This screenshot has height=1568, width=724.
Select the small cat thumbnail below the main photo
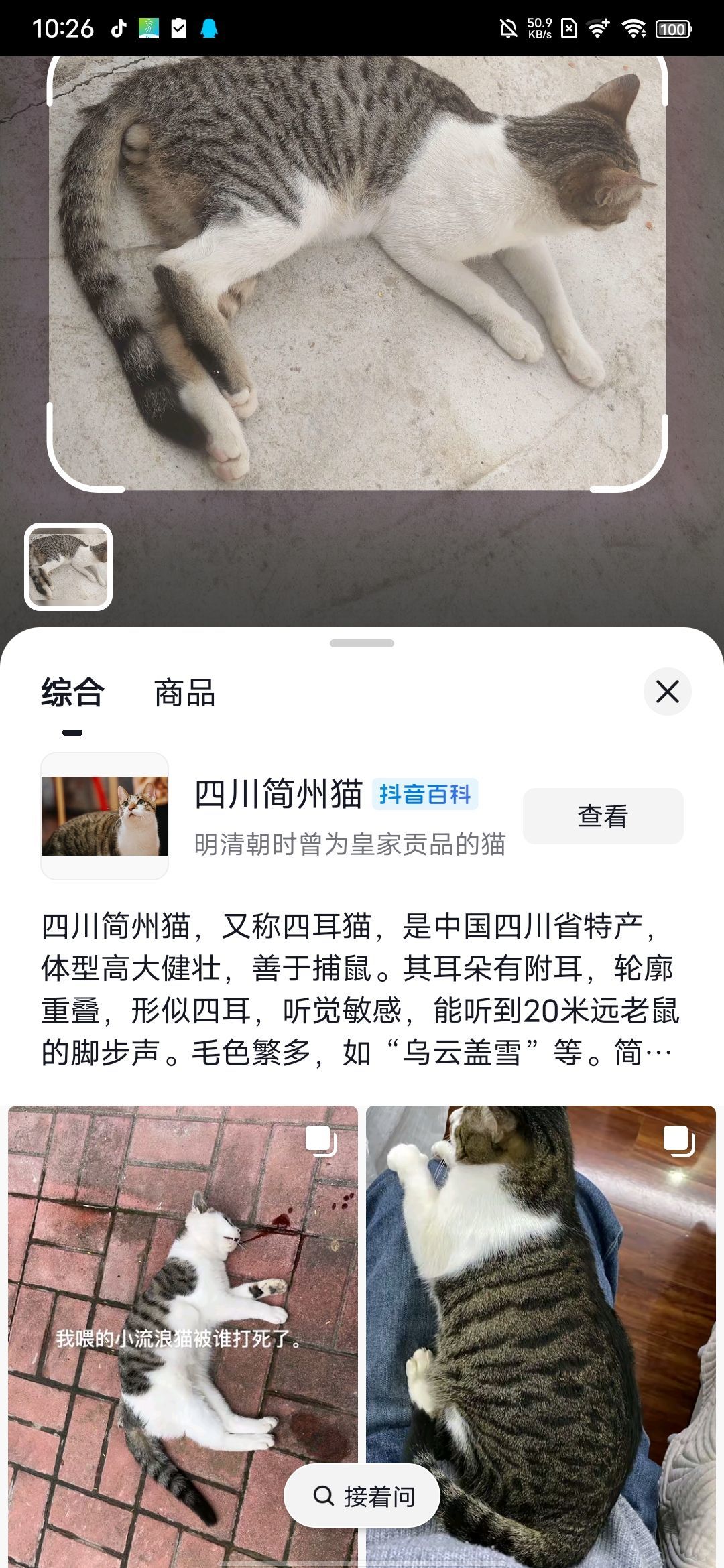68,566
